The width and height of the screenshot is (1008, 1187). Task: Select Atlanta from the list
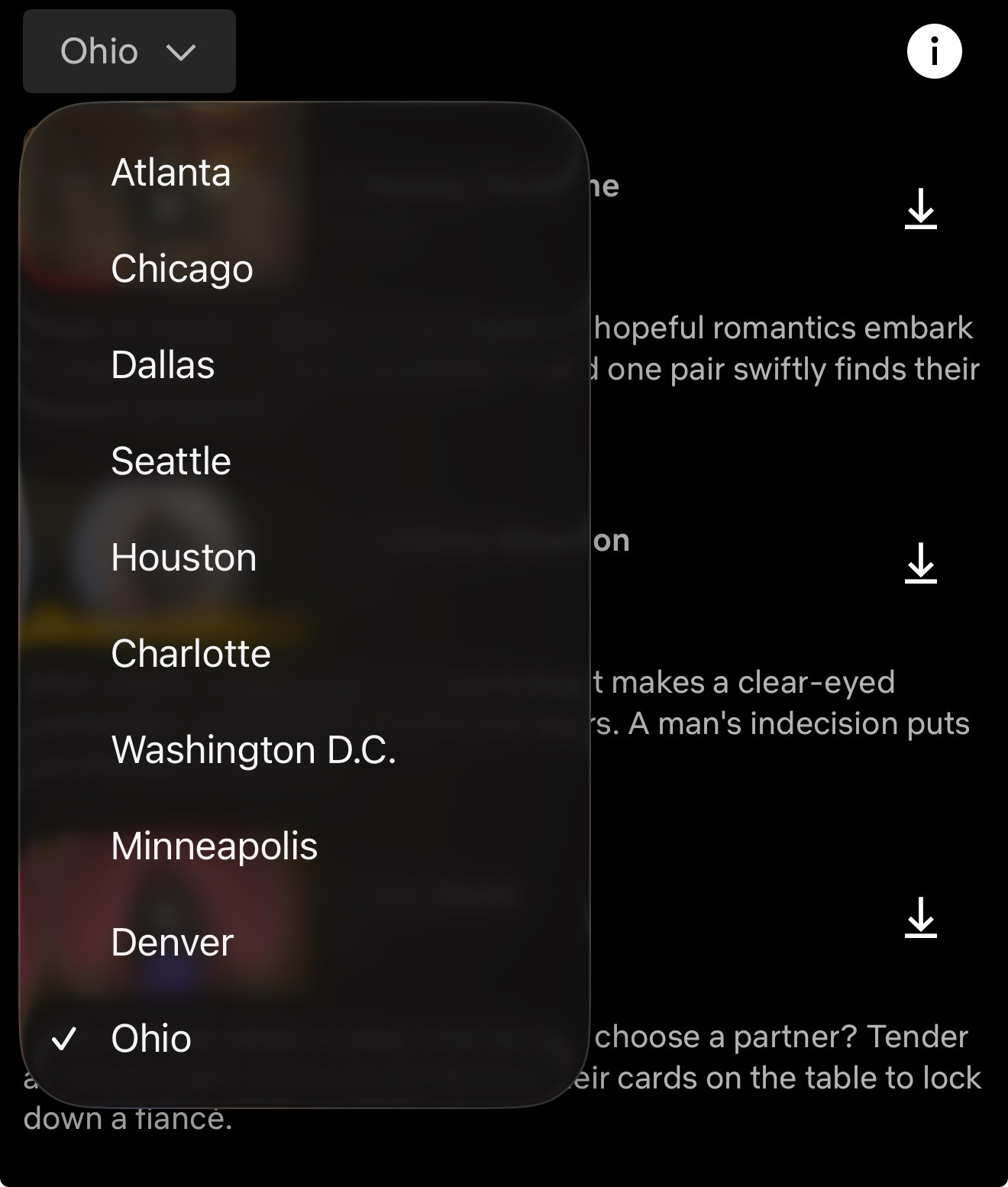[x=171, y=173]
